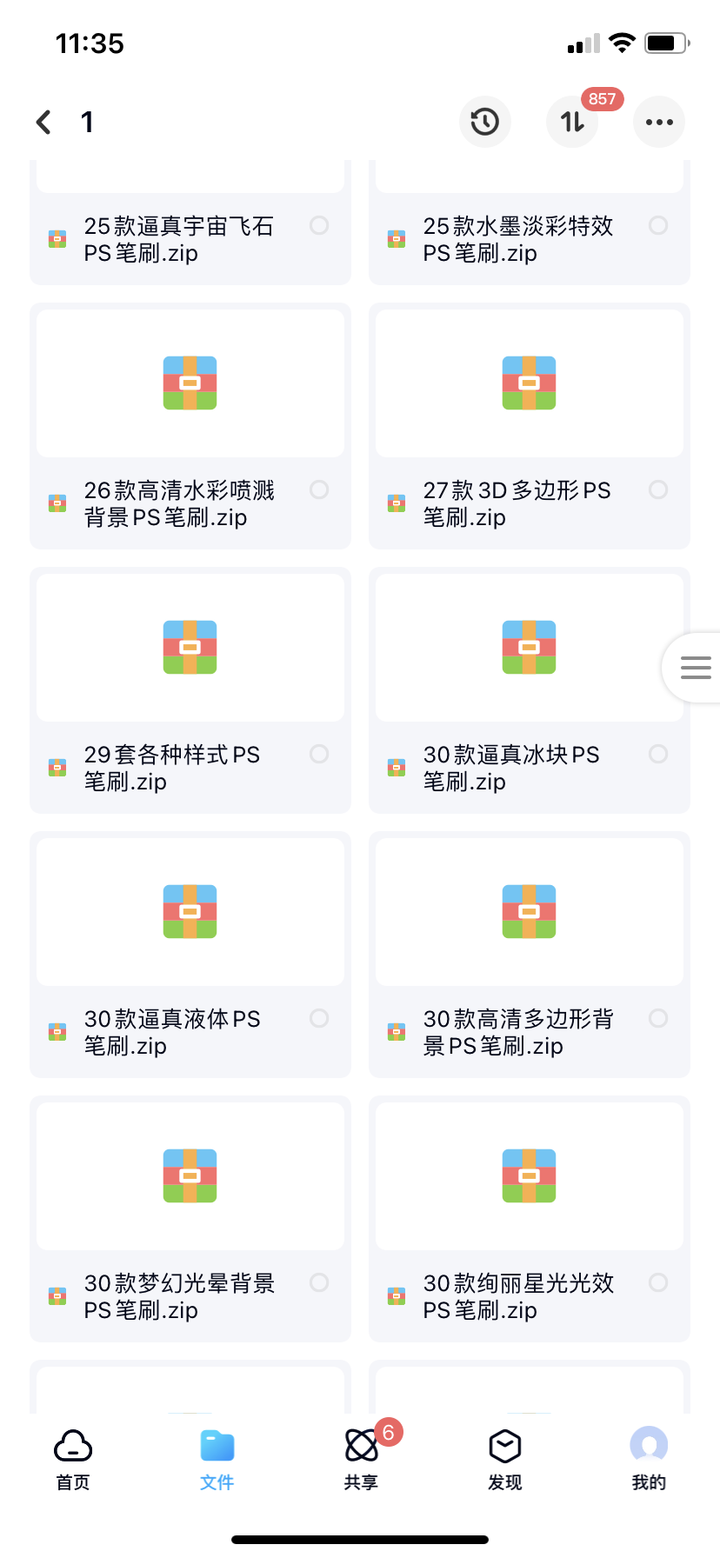The width and height of the screenshot is (720, 1558).
Task: Open 30款逼真冰块PS笔刷.zip file
Action: click(529, 647)
